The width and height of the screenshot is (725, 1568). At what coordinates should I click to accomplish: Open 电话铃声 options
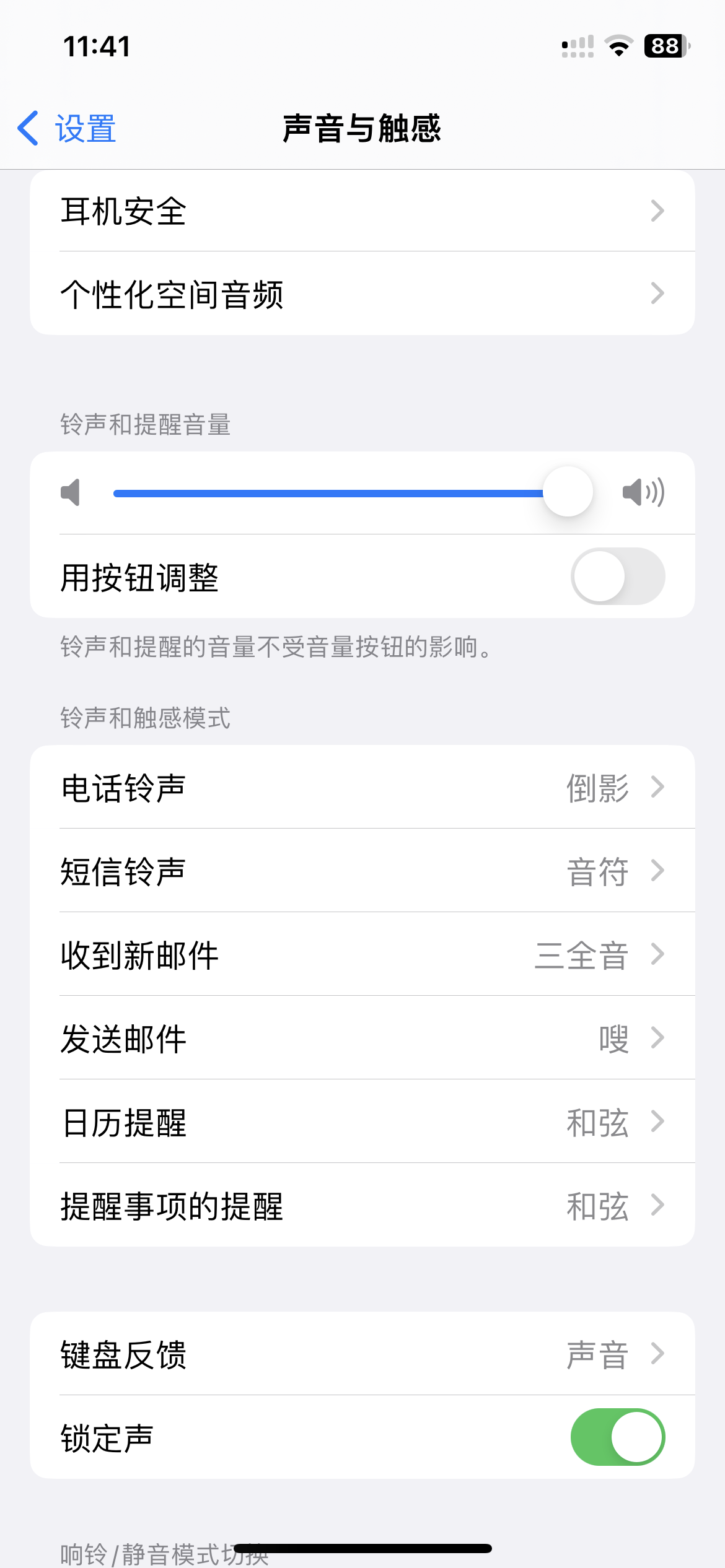coord(362,788)
